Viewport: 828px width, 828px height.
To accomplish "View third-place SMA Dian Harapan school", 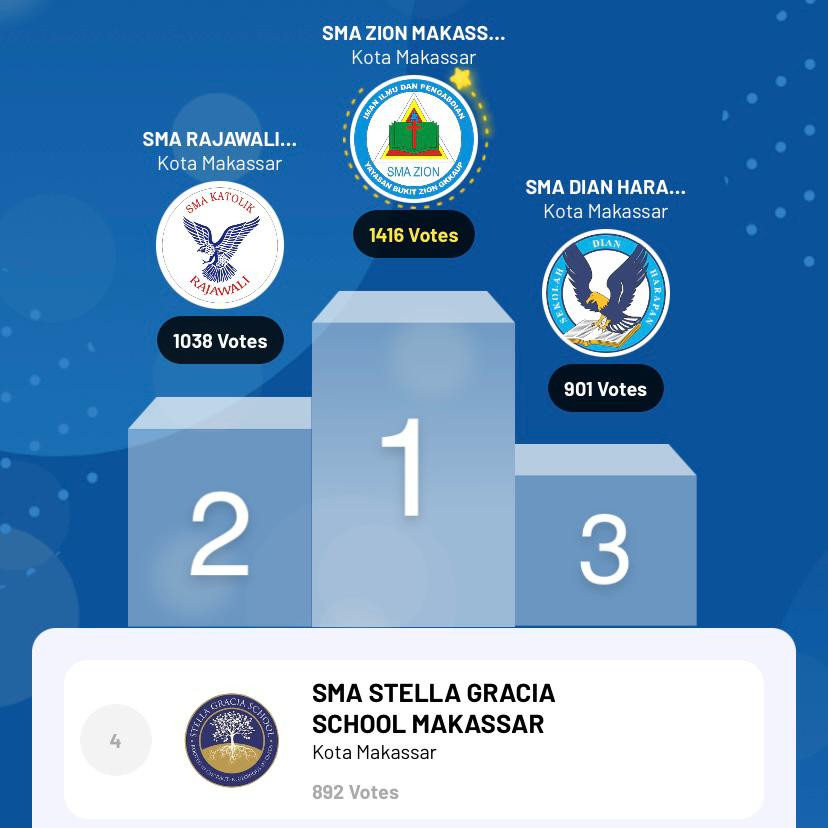I will pyautogui.click(x=605, y=293).
